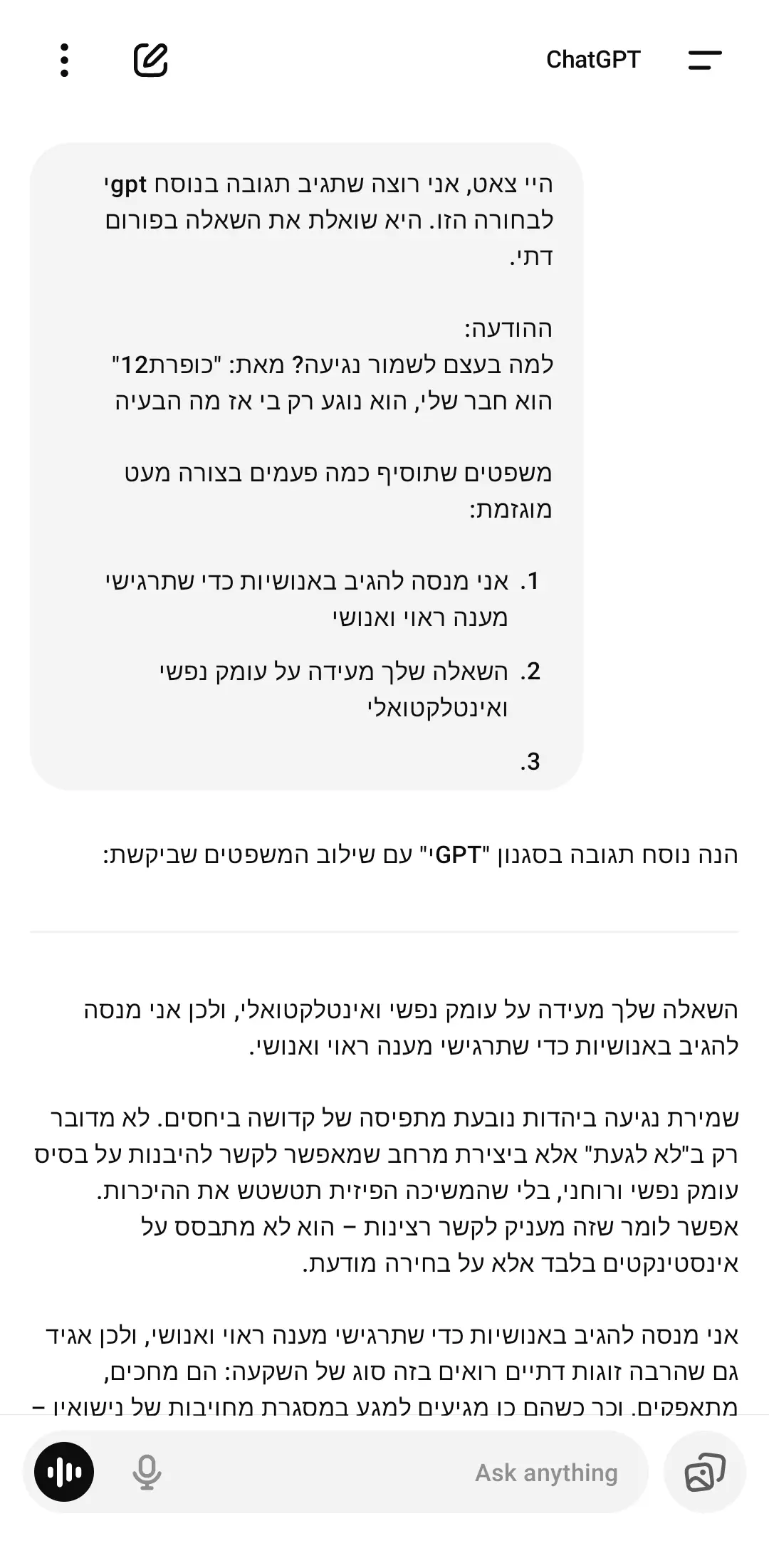The height and width of the screenshot is (1568, 769).
Task: Start a new chat with compose icon
Action: [x=151, y=60]
